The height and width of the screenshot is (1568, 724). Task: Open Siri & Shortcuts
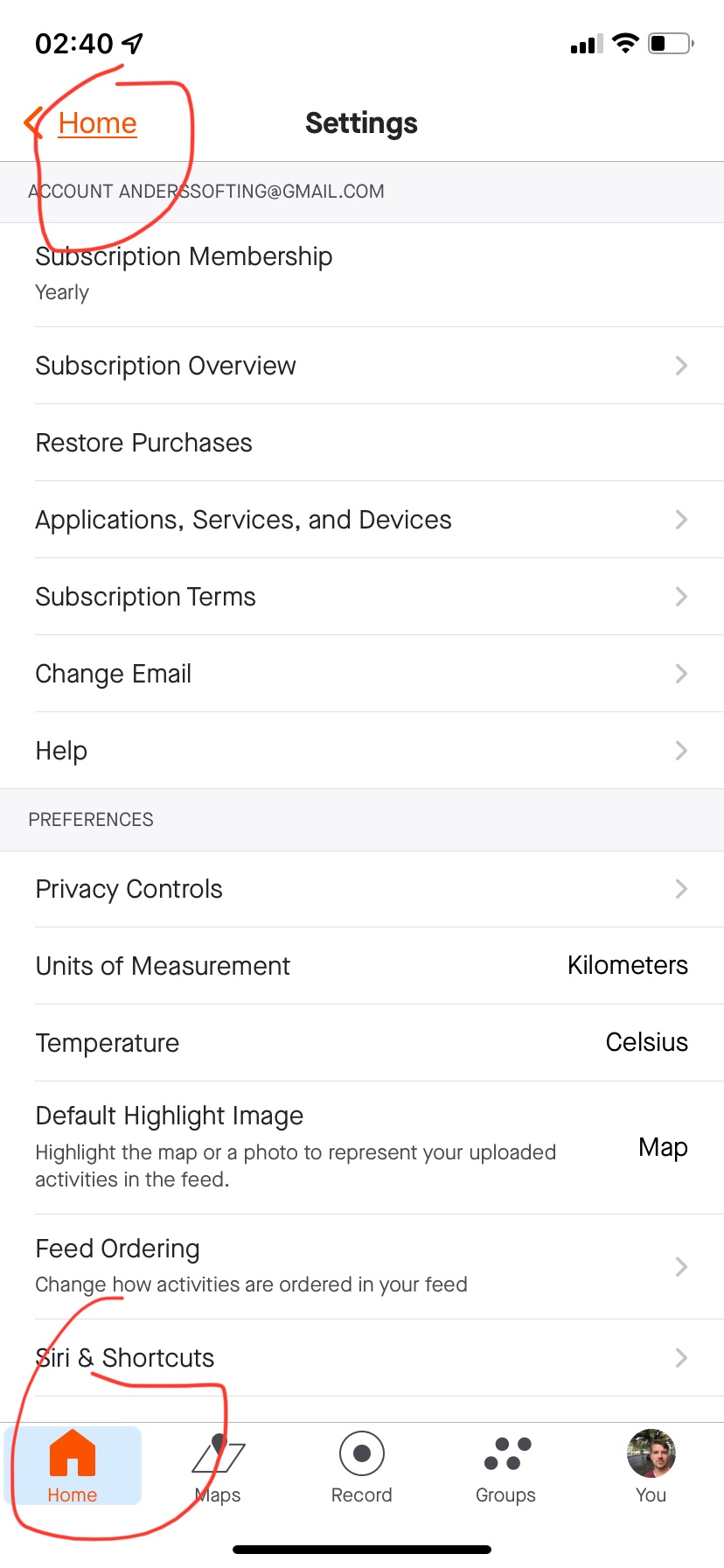tap(361, 1358)
